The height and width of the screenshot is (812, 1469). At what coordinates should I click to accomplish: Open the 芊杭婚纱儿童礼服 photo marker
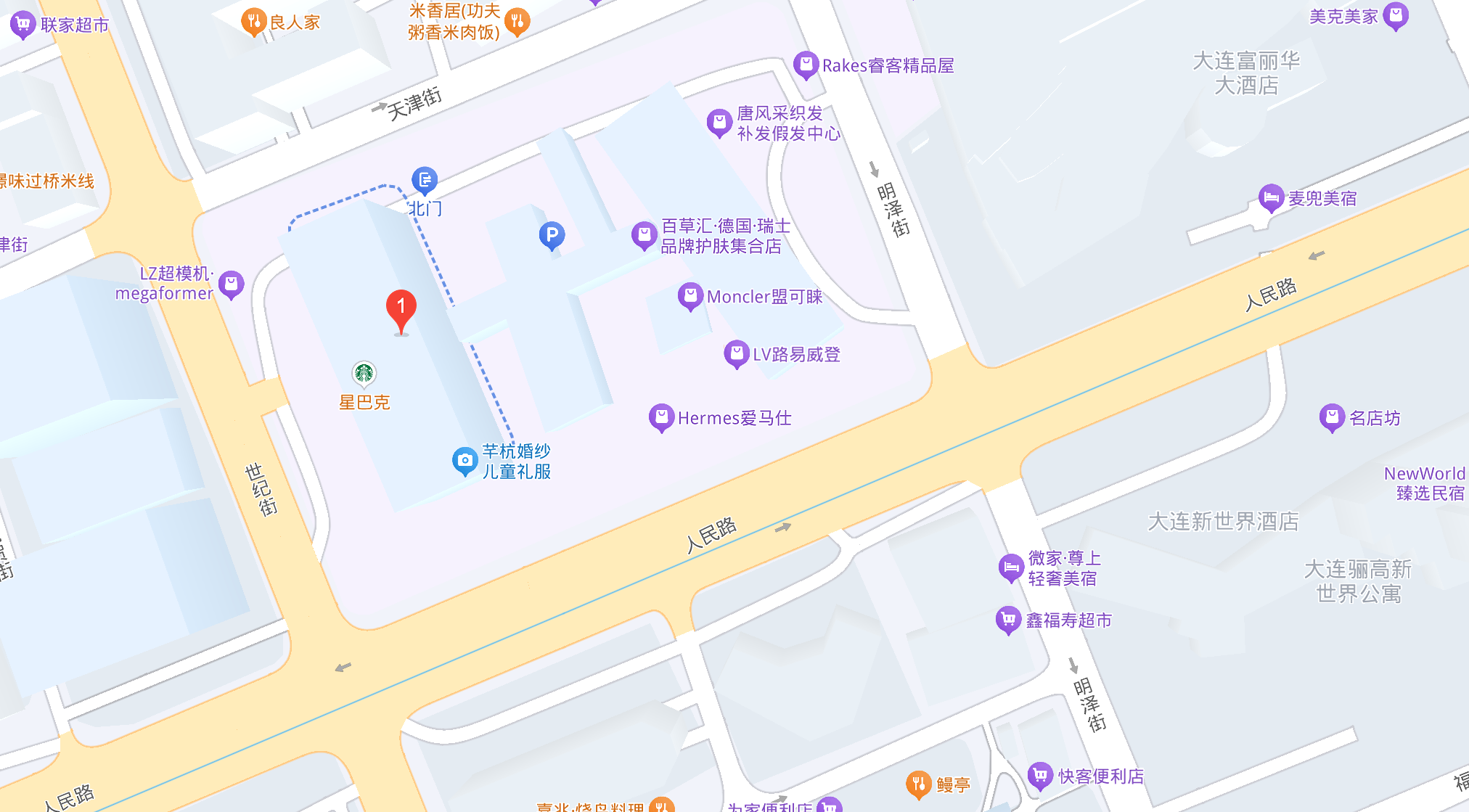(465, 460)
